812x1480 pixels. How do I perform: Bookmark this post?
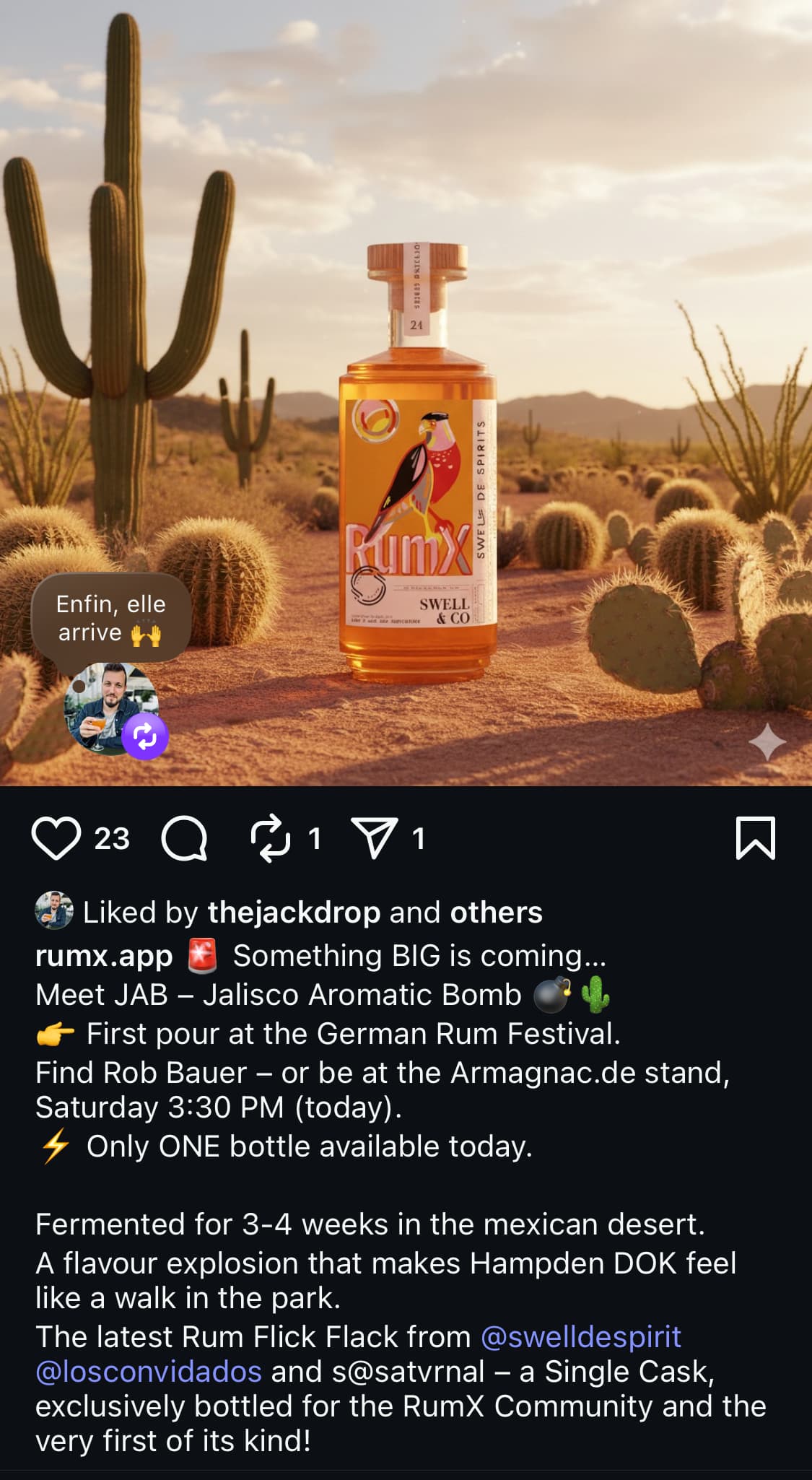[x=755, y=838]
